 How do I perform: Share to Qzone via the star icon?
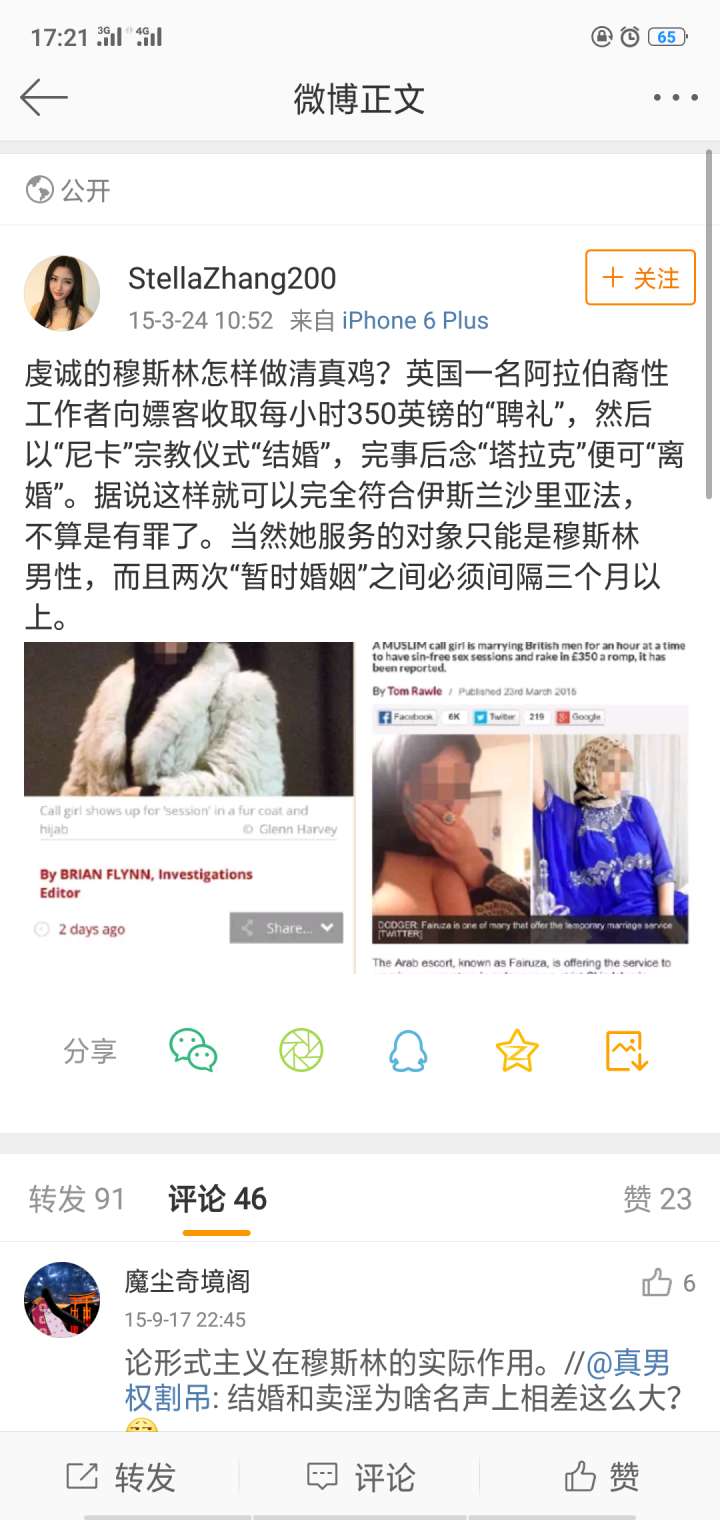pos(517,1050)
